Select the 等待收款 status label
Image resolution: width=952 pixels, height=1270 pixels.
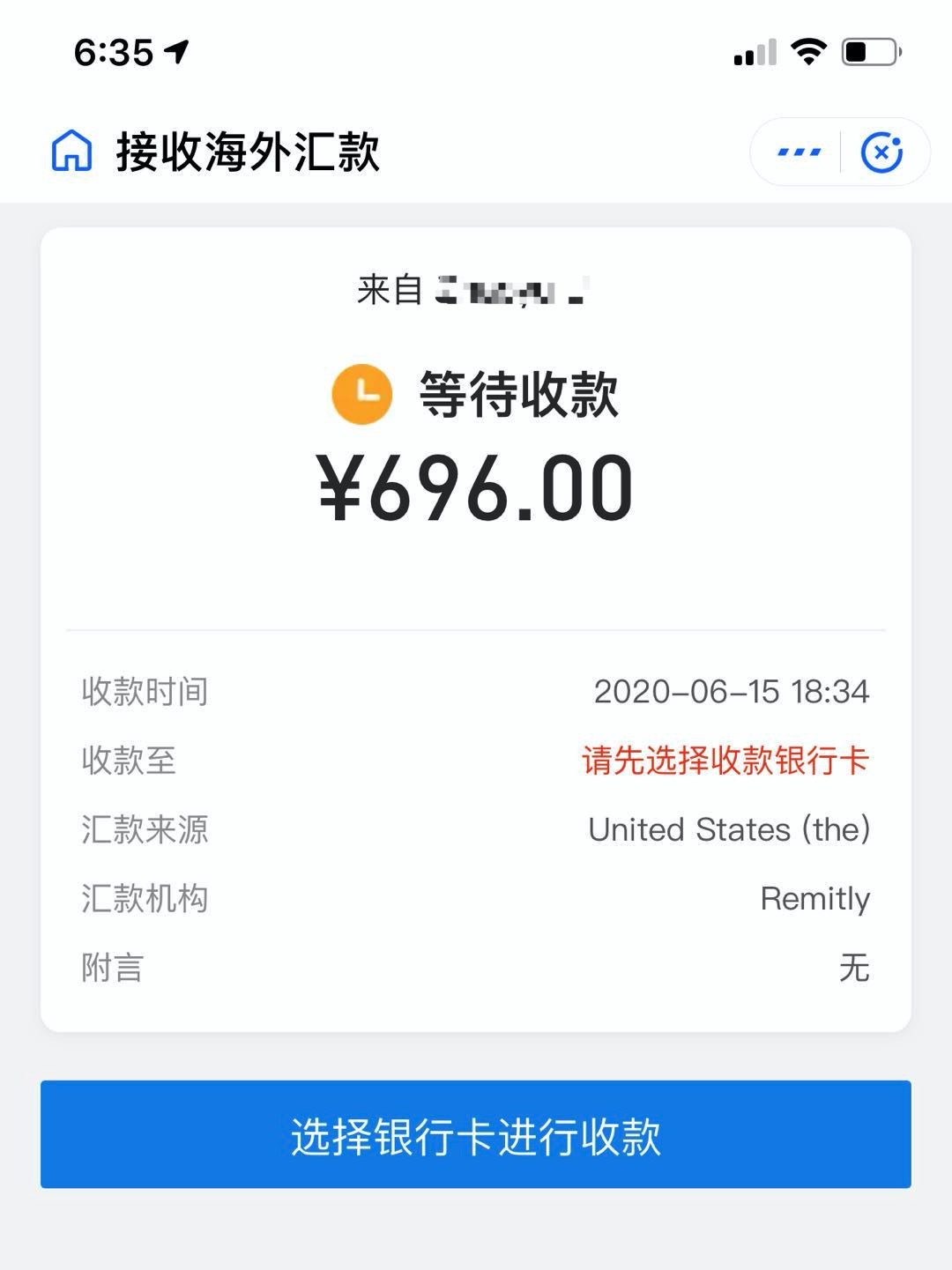(520, 397)
